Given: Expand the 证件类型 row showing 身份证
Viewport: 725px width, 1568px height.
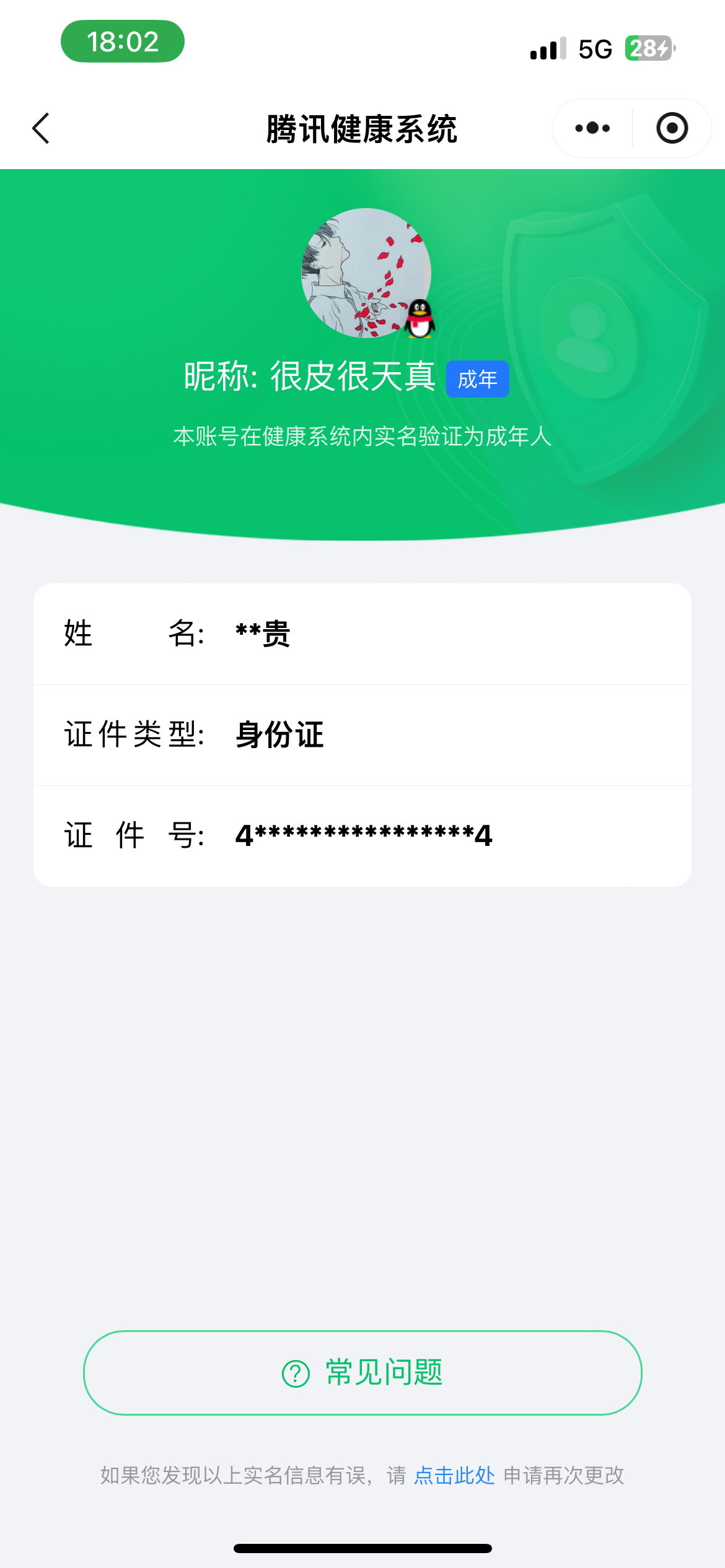Looking at the screenshot, I should [x=362, y=735].
